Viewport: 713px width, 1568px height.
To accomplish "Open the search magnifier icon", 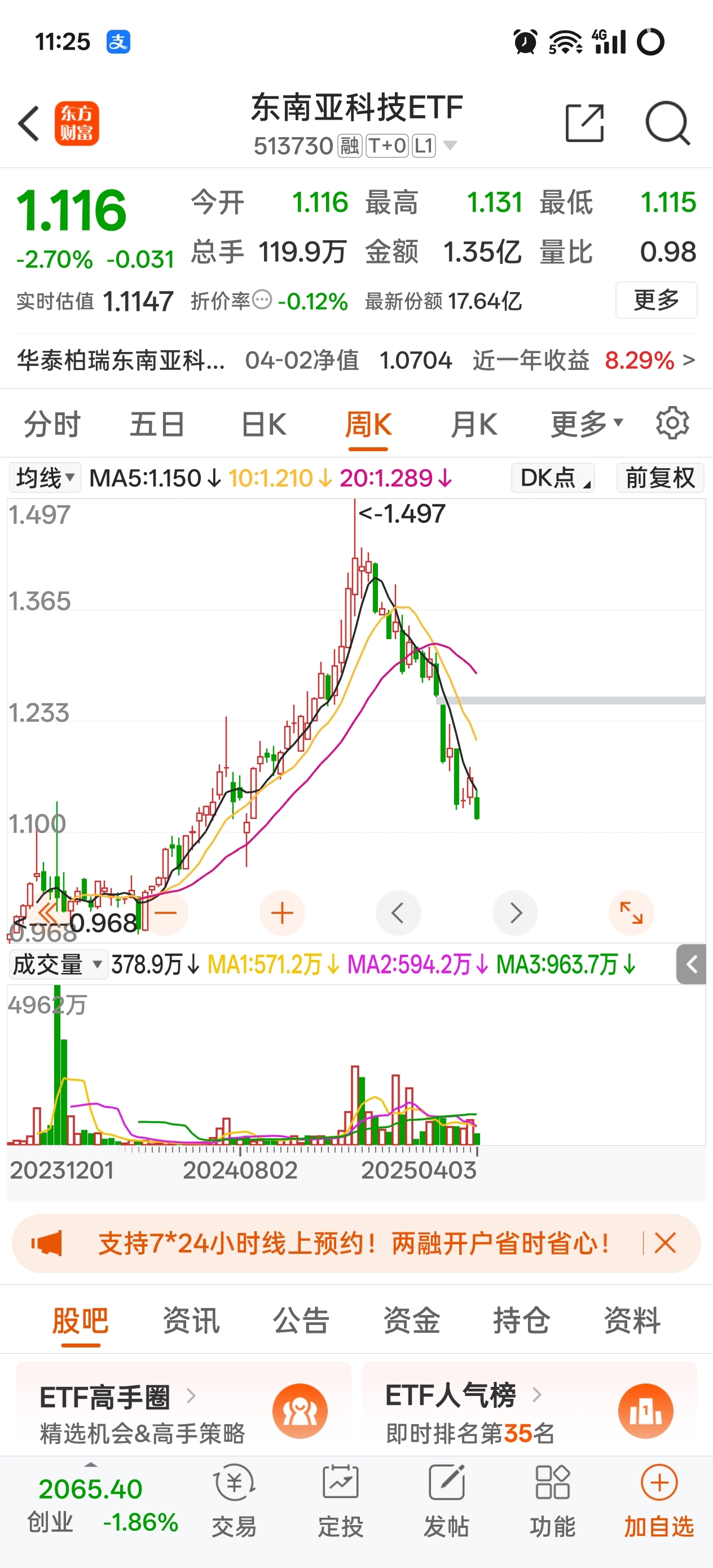I will point(667,123).
